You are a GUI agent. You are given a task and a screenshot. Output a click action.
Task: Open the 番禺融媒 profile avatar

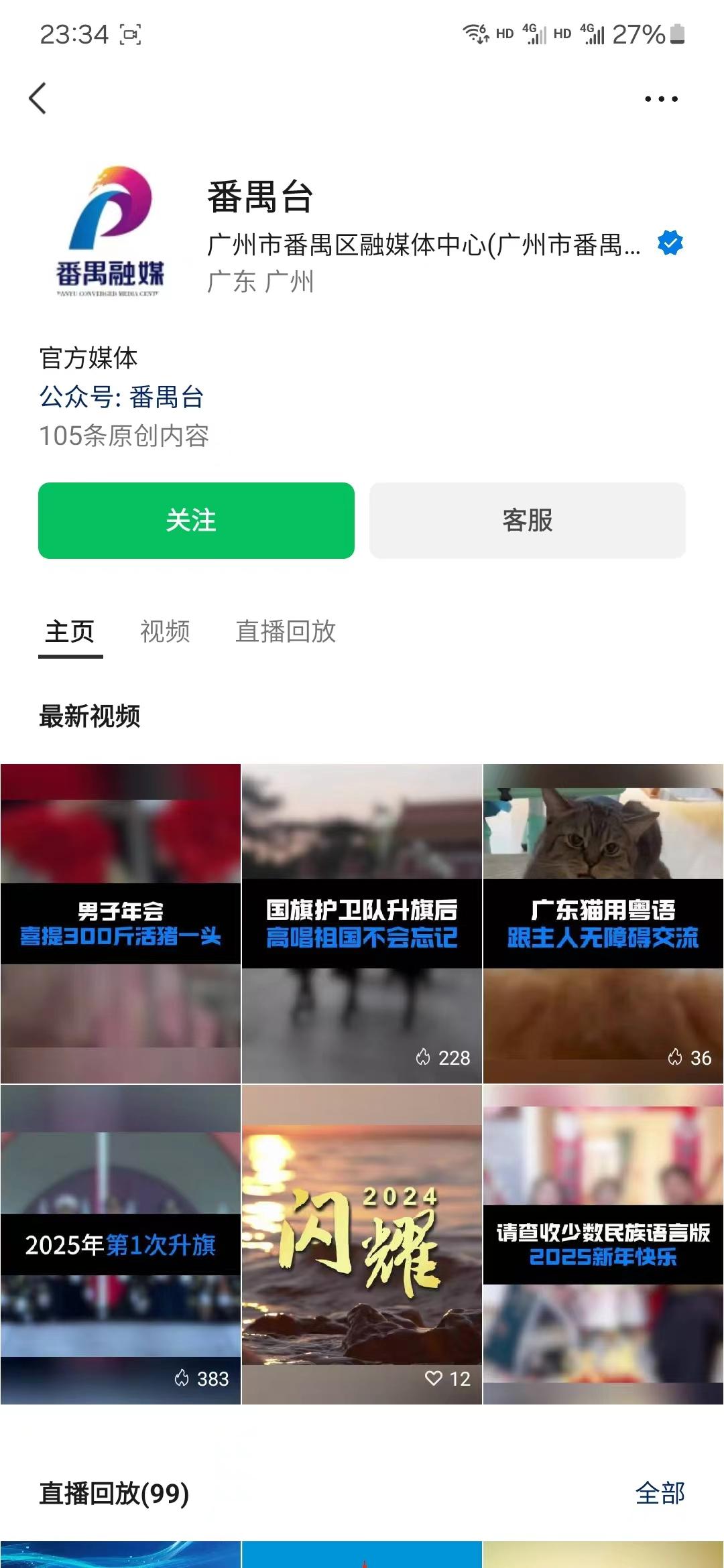(x=111, y=231)
